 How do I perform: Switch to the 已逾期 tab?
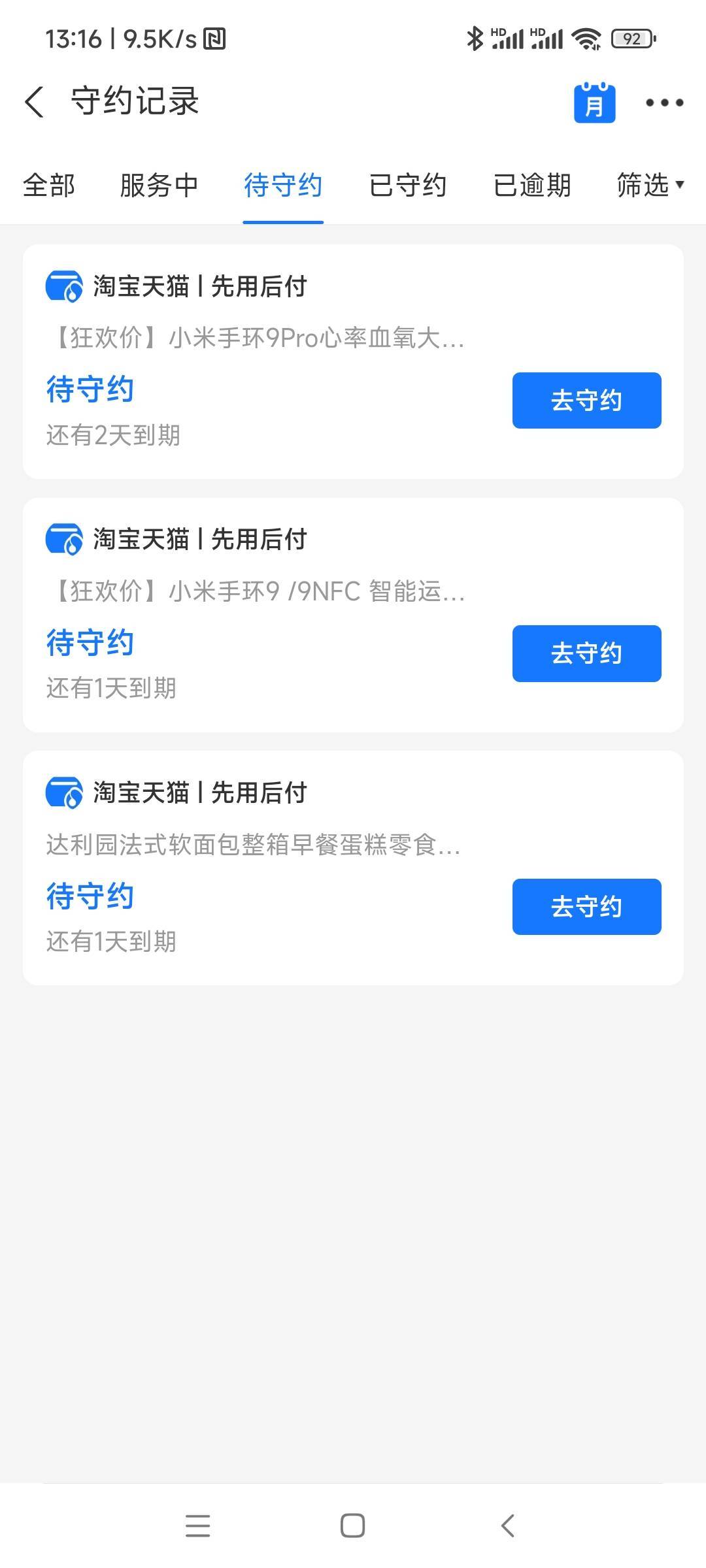pyautogui.click(x=532, y=186)
